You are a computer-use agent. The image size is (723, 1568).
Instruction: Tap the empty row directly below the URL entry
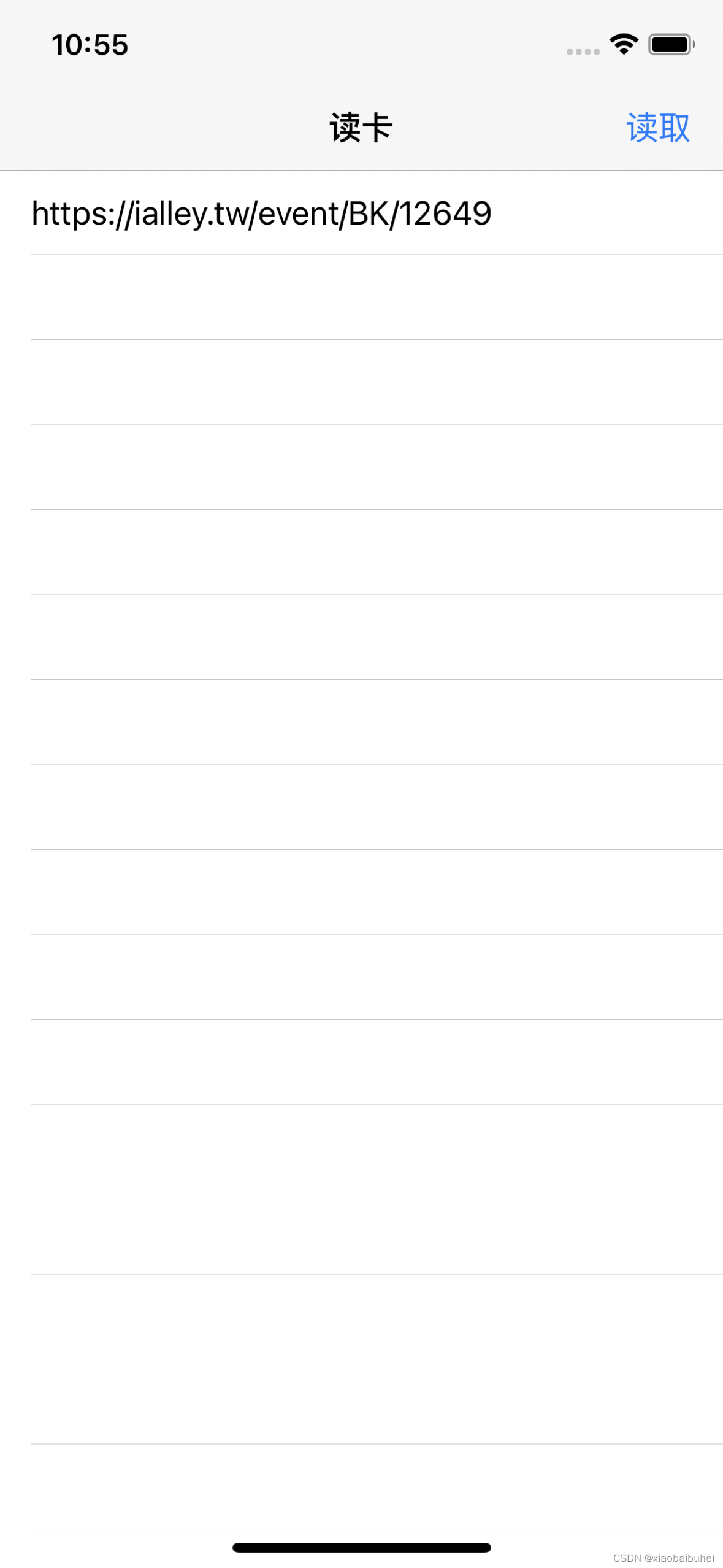[362, 294]
